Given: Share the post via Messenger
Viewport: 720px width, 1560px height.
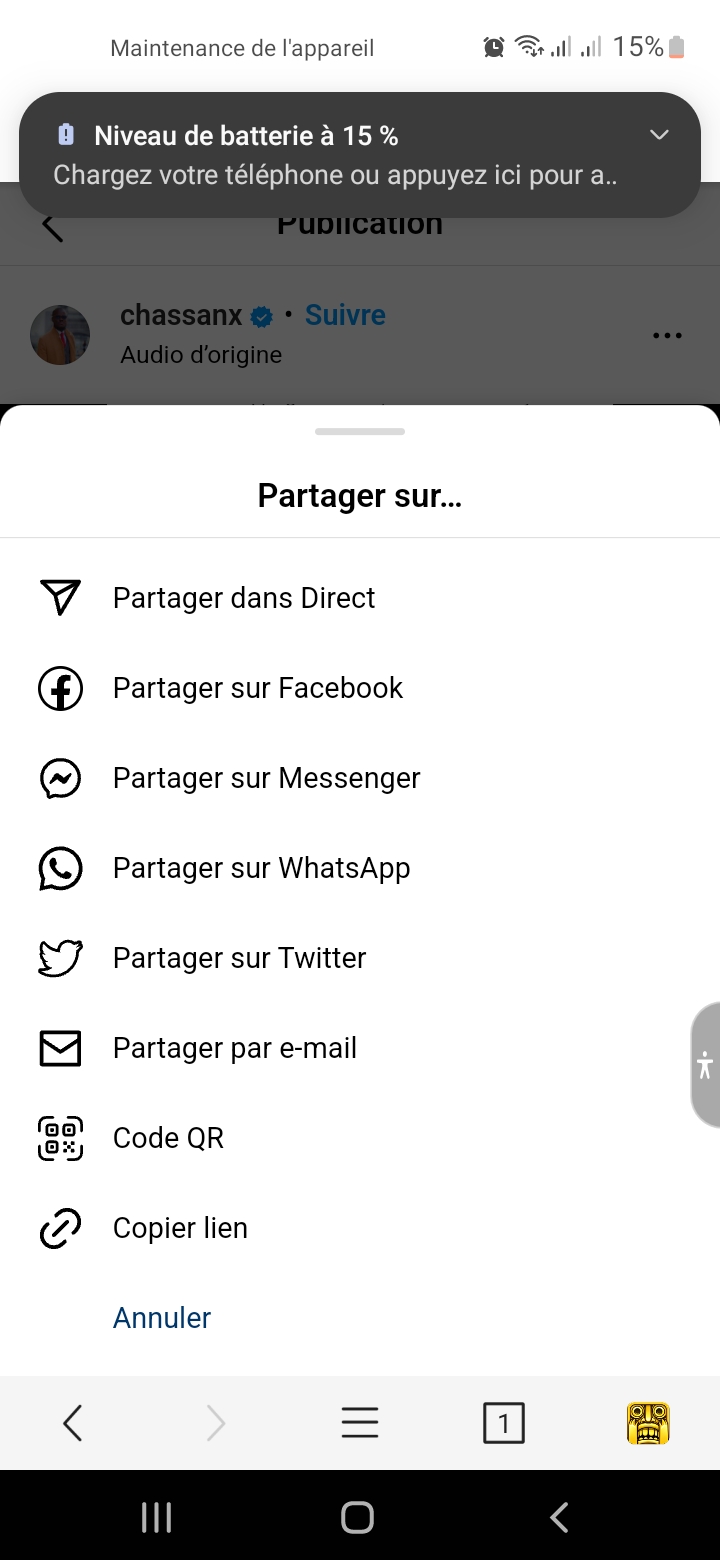Looking at the screenshot, I should pos(266,778).
